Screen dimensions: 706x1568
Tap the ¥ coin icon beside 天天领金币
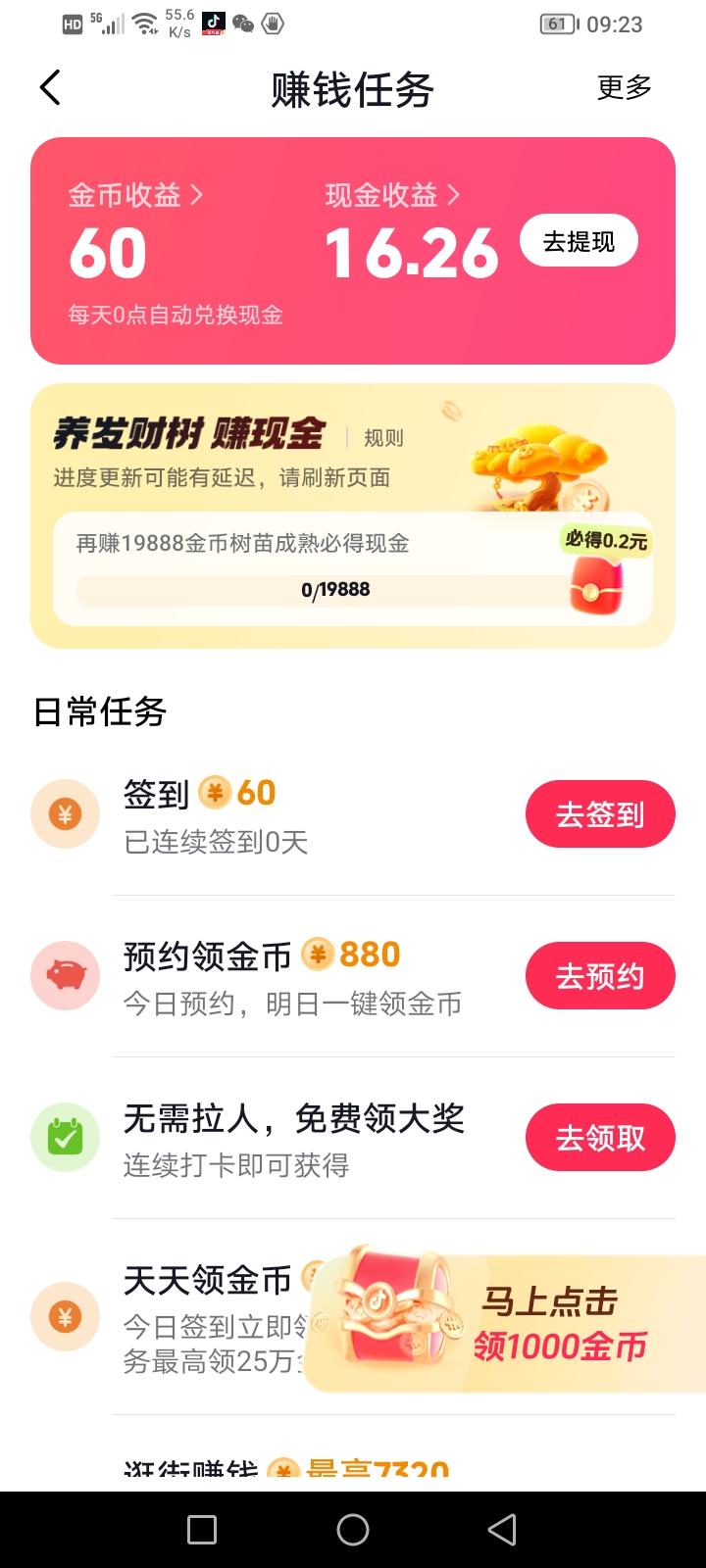point(65,1316)
